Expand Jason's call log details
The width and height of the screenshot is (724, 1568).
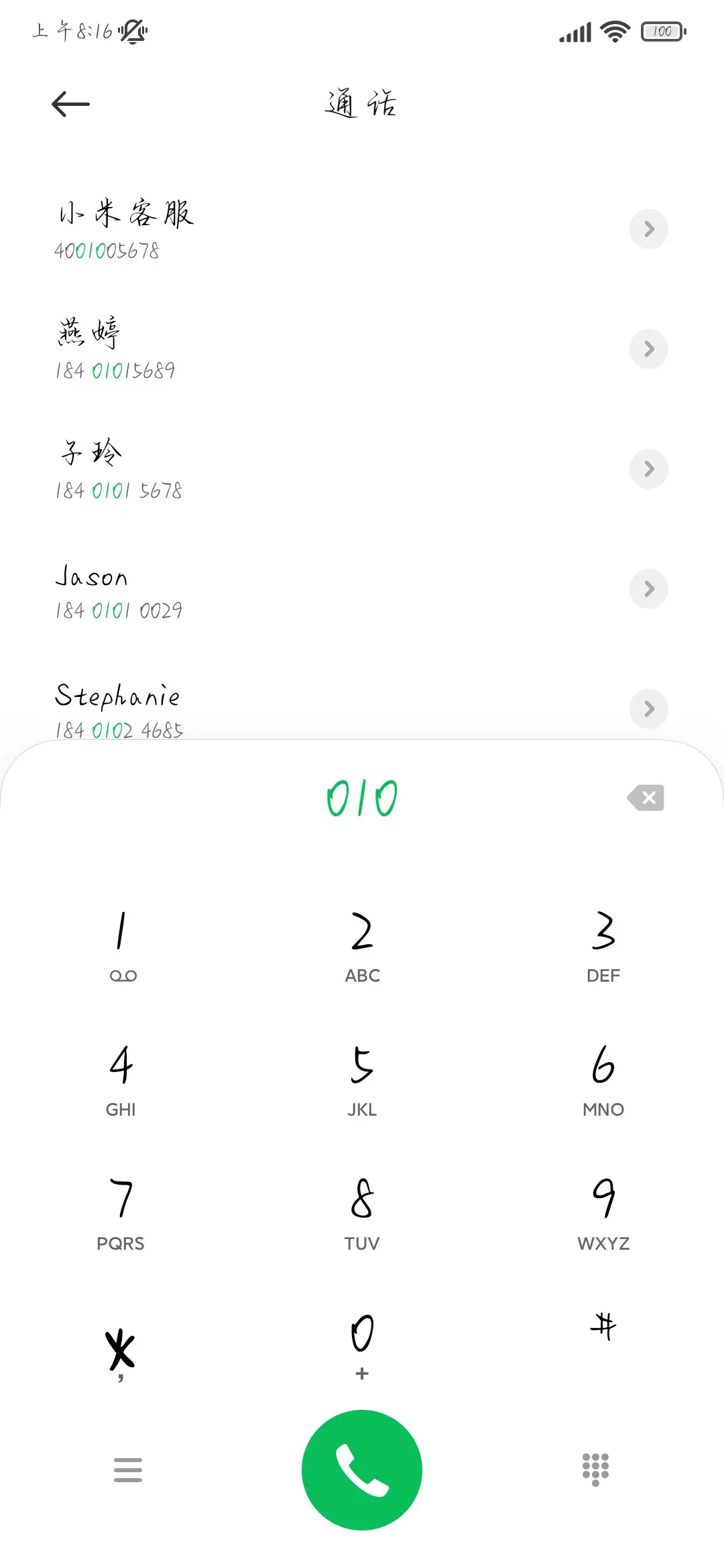pyautogui.click(x=648, y=589)
